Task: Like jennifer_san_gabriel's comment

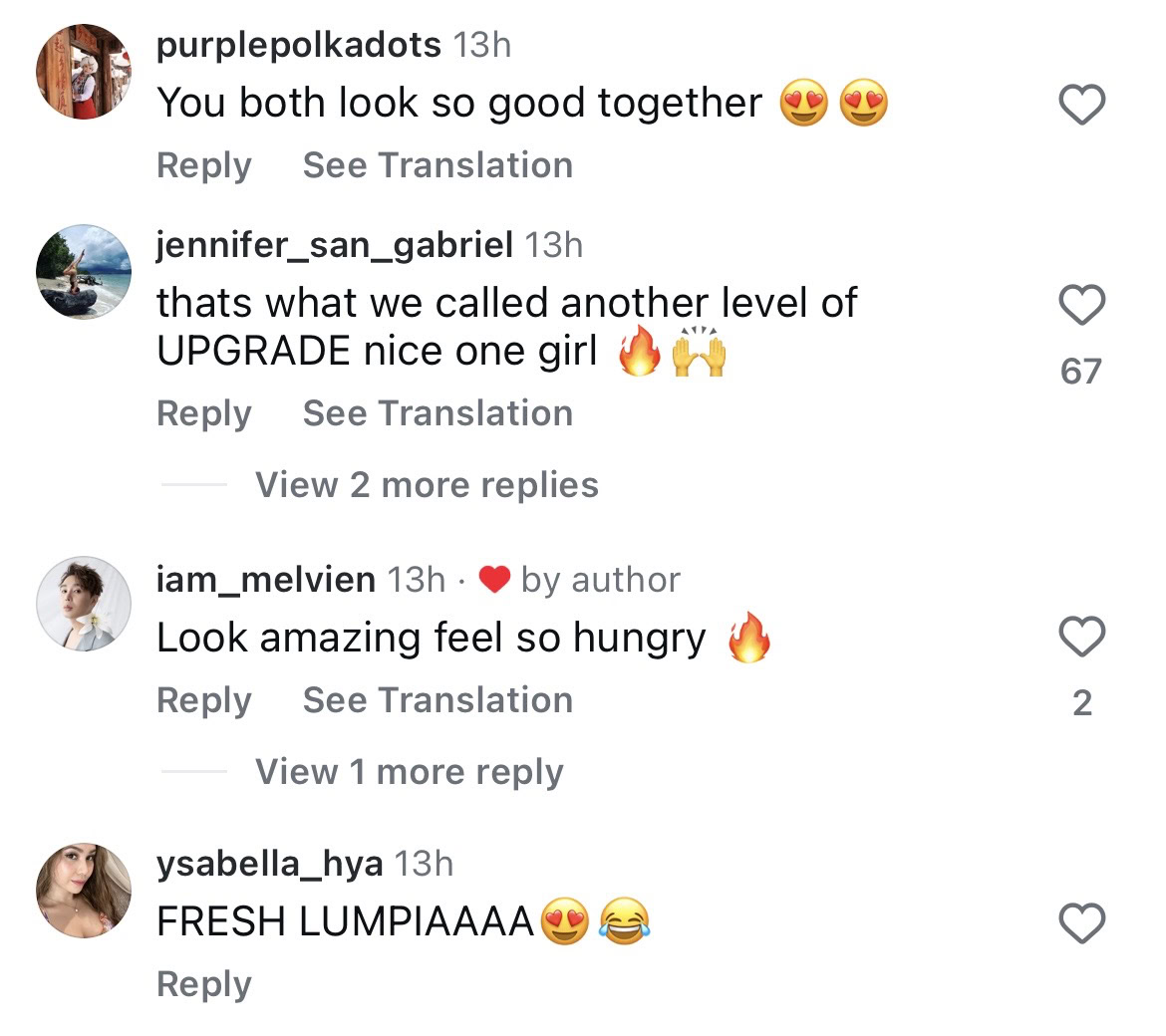Action: tap(1081, 305)
